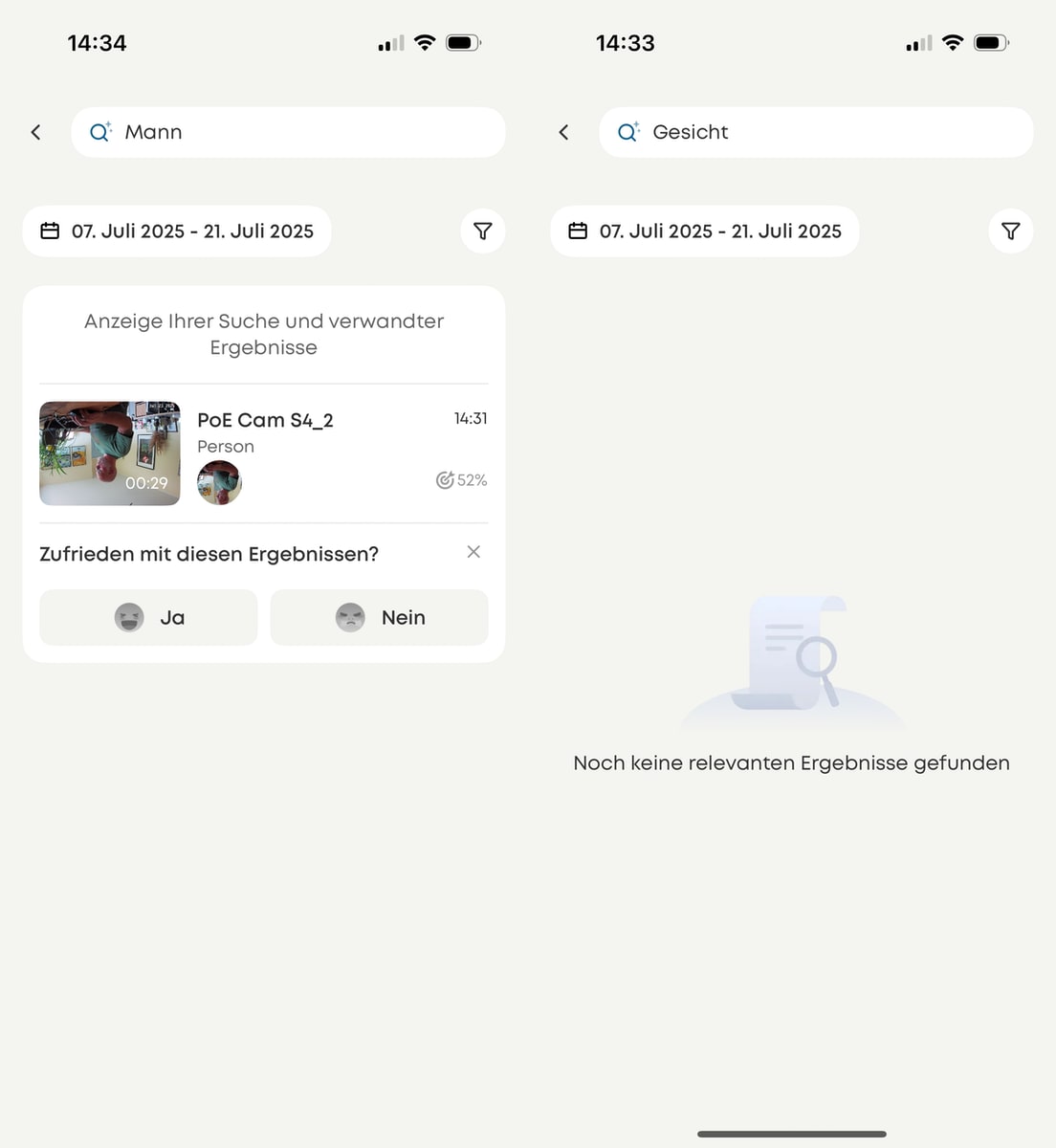Viewport: 1056px width, 1148px height.
Task: Dismiss the Zufrieden mit diesen Ergebnissen prompt
Action: coord(473,552)
